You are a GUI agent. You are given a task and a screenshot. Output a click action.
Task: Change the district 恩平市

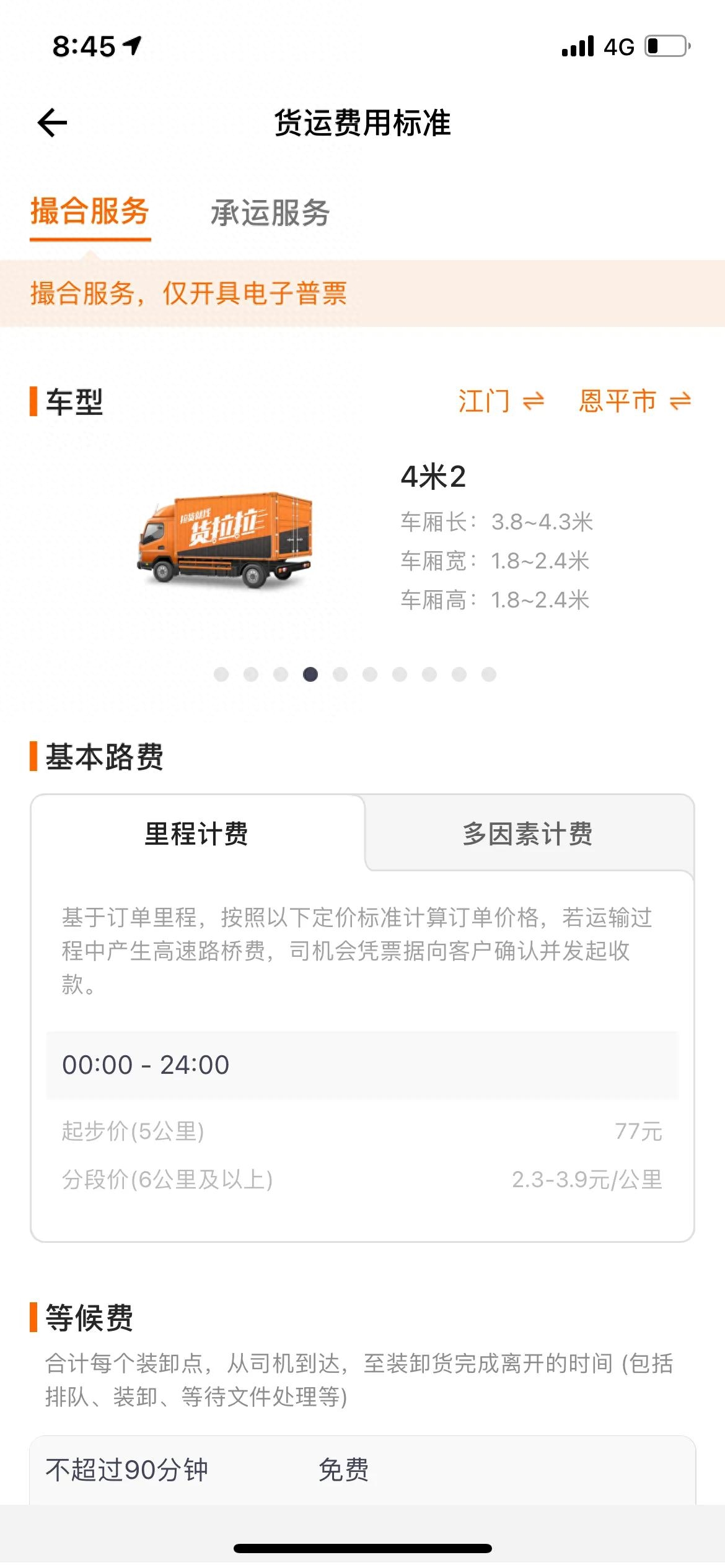click(x=635, y=401)
